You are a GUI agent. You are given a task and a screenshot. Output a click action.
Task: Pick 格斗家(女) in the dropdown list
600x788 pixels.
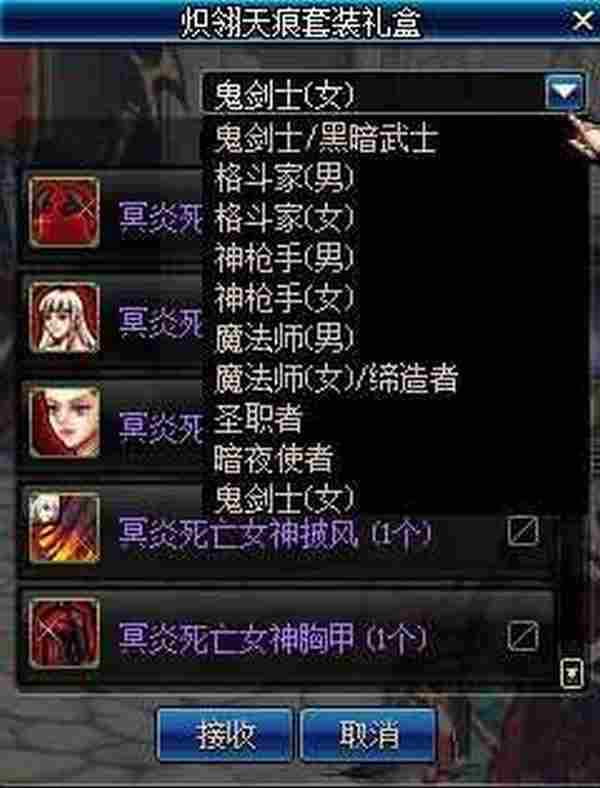pos(285,218)
